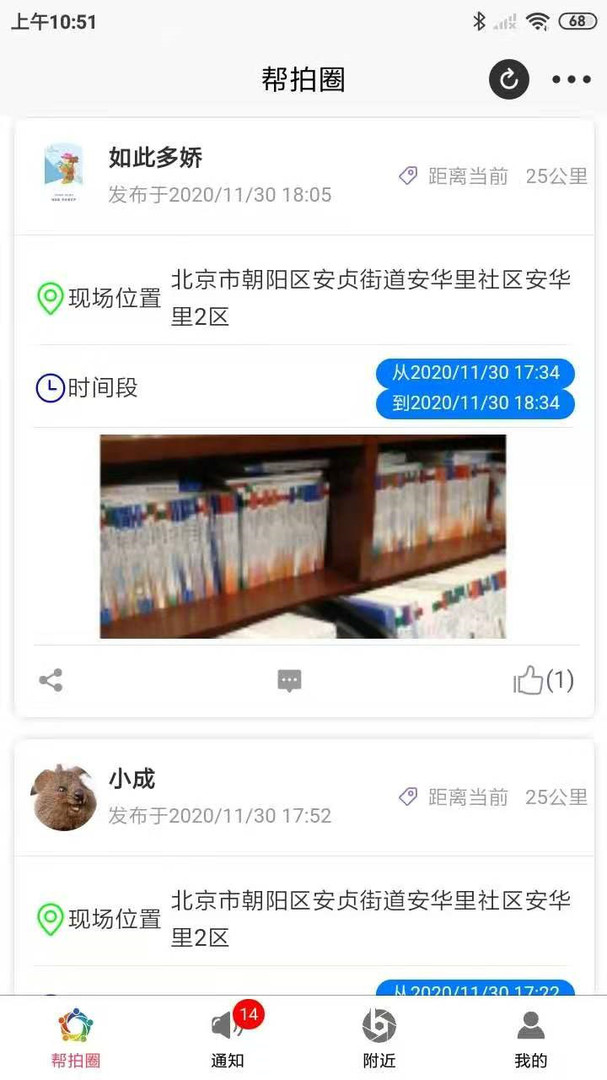Viewport: 607px width, 1080px height.
Task: Open 如此多娇's profile avatar
Action: click(x=64, y=176)
